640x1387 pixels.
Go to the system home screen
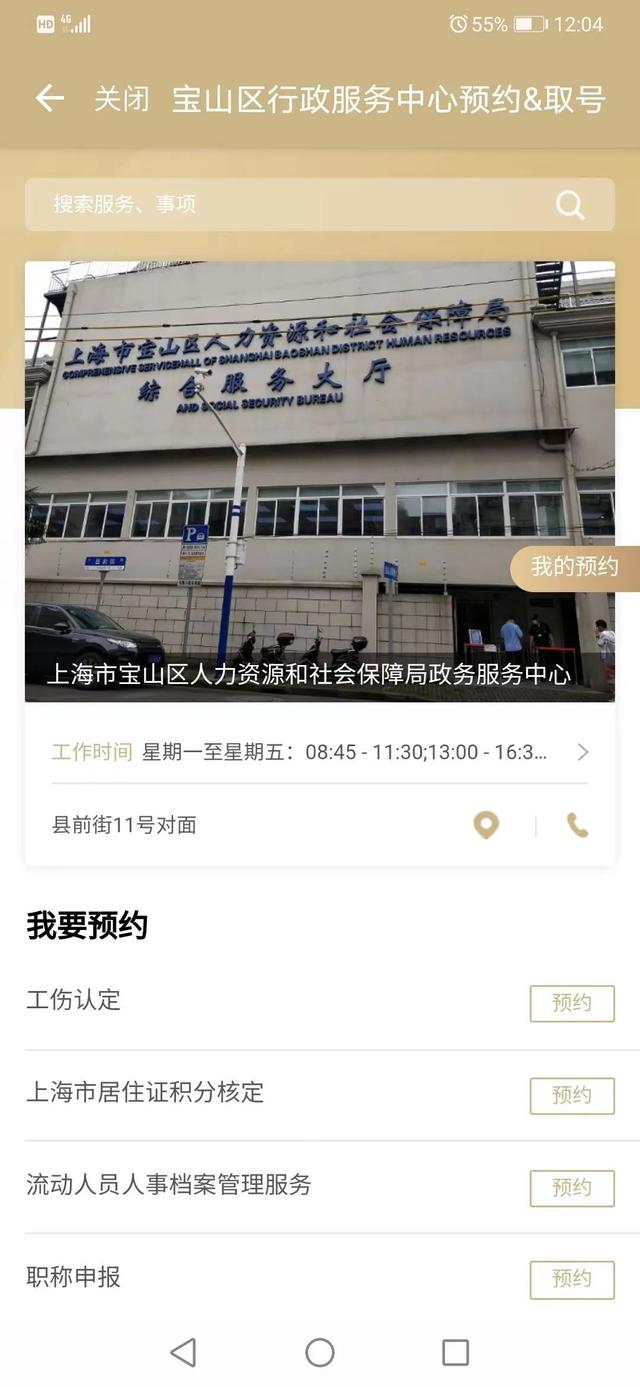point(320,1353)
